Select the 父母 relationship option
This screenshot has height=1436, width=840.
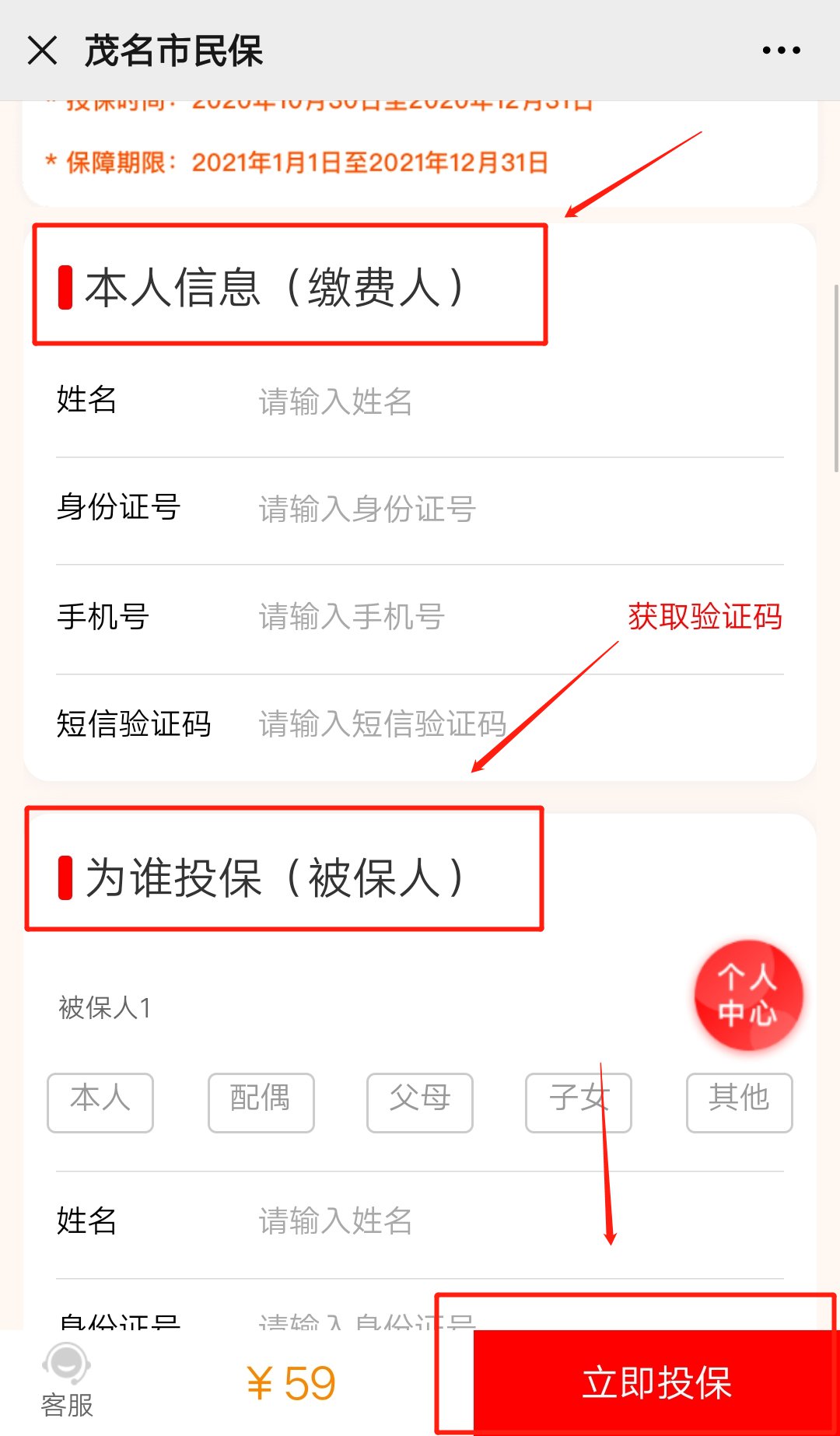pos(420,1102)
